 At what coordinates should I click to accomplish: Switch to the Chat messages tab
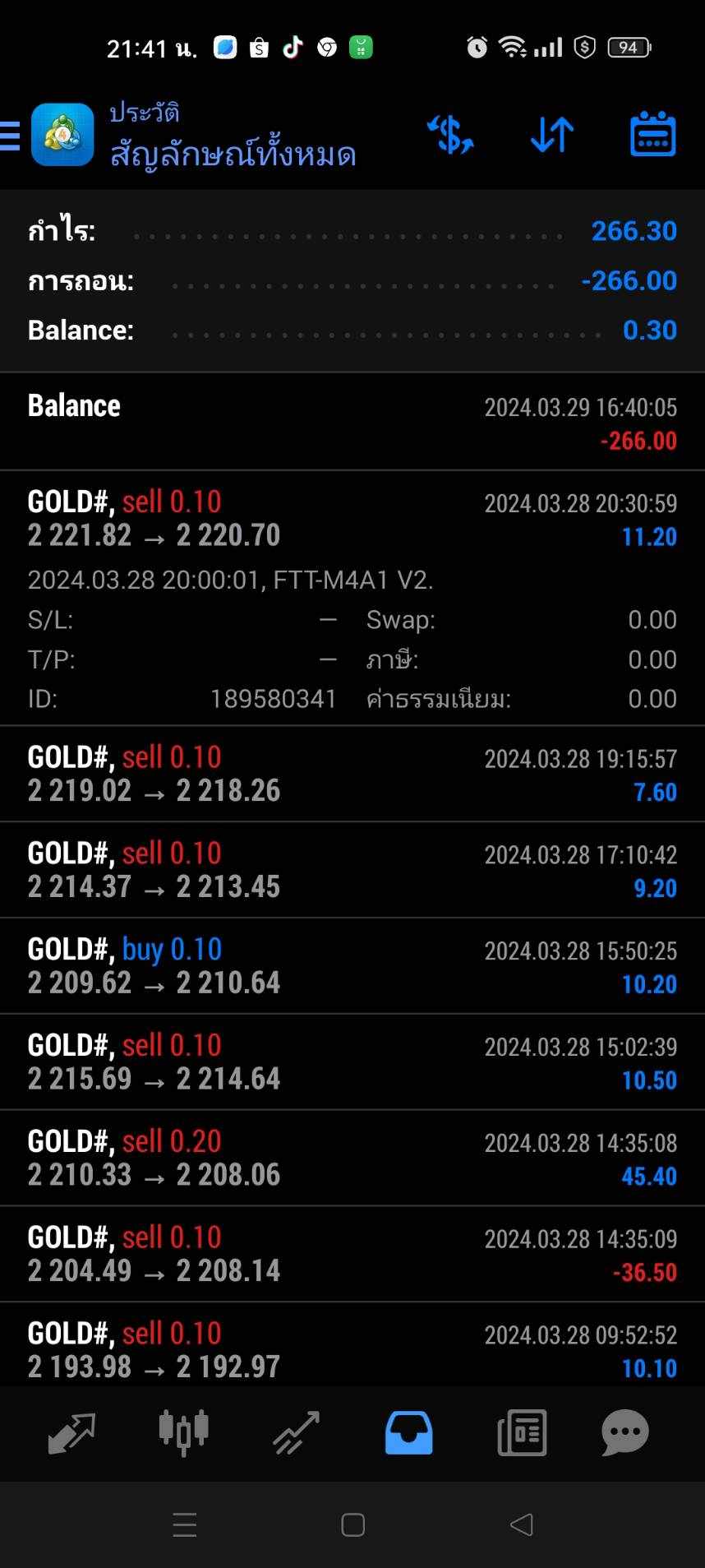pos(625,1433)
